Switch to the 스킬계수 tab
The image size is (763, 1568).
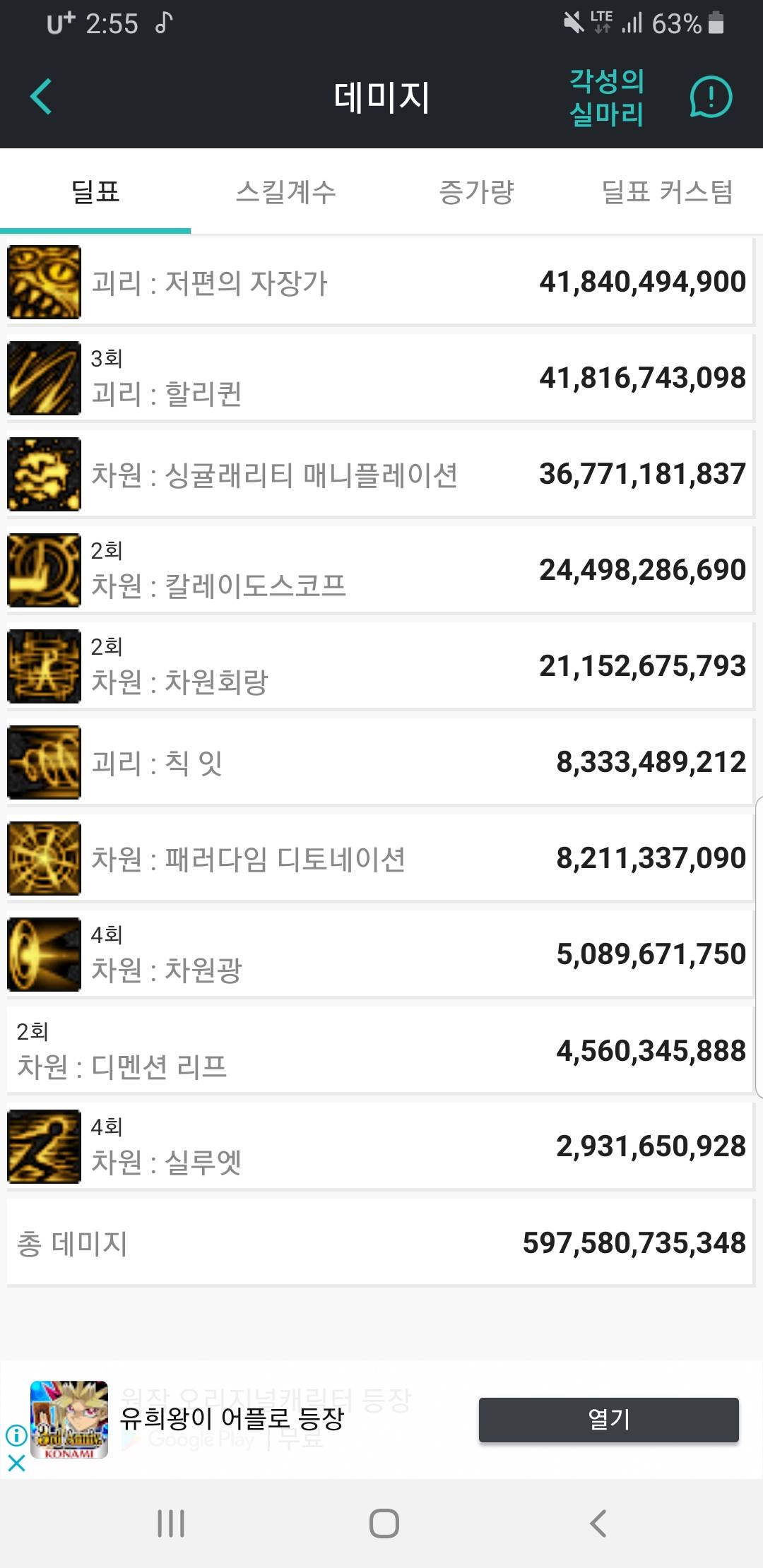tap(285, 191)
